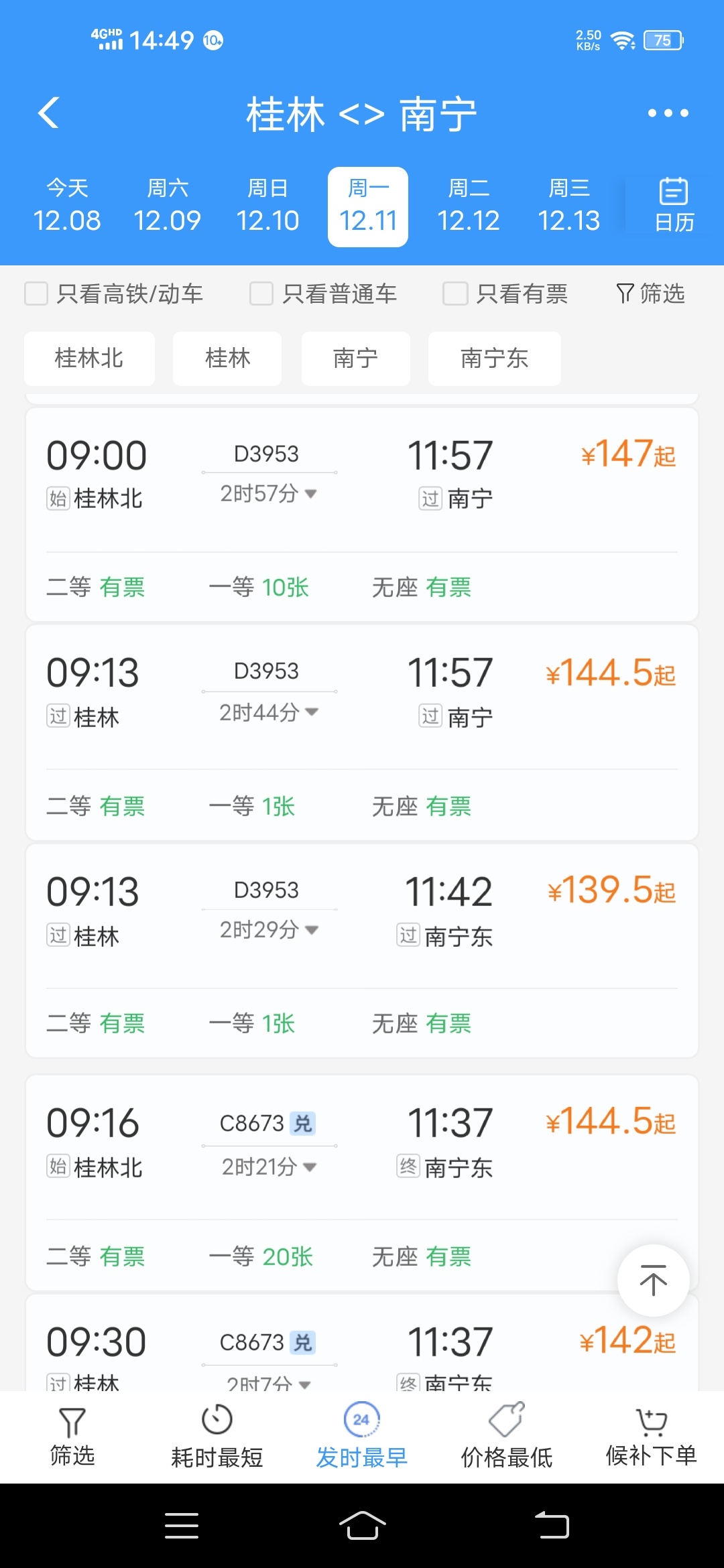724x1568 pixels.
Task: Expand stops for the 2时44分 D3953 trip
Action: pyautogui.click(x=268, y=712)
